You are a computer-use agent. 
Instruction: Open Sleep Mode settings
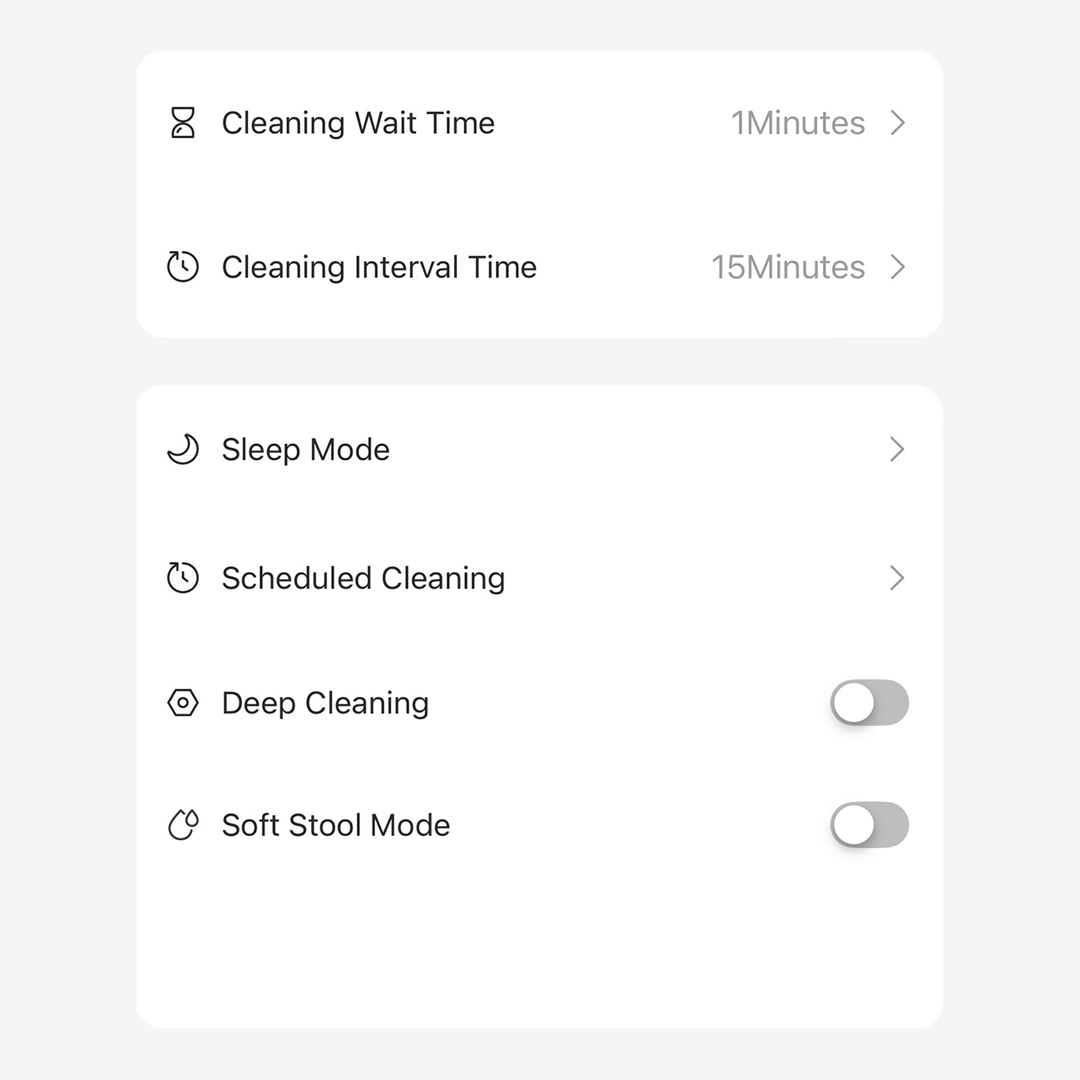pos(538,450)
